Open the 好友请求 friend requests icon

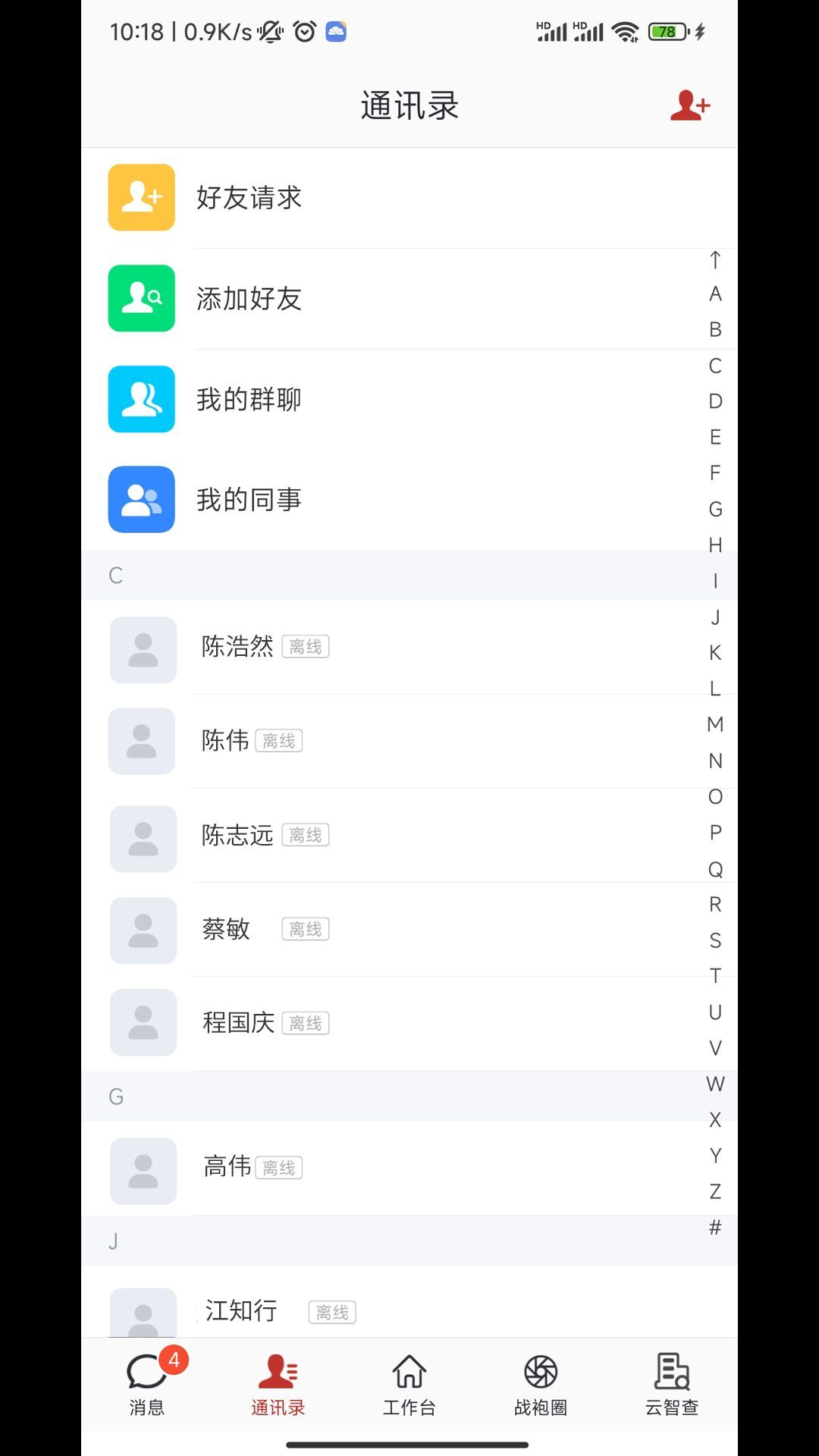click(141, 197)
